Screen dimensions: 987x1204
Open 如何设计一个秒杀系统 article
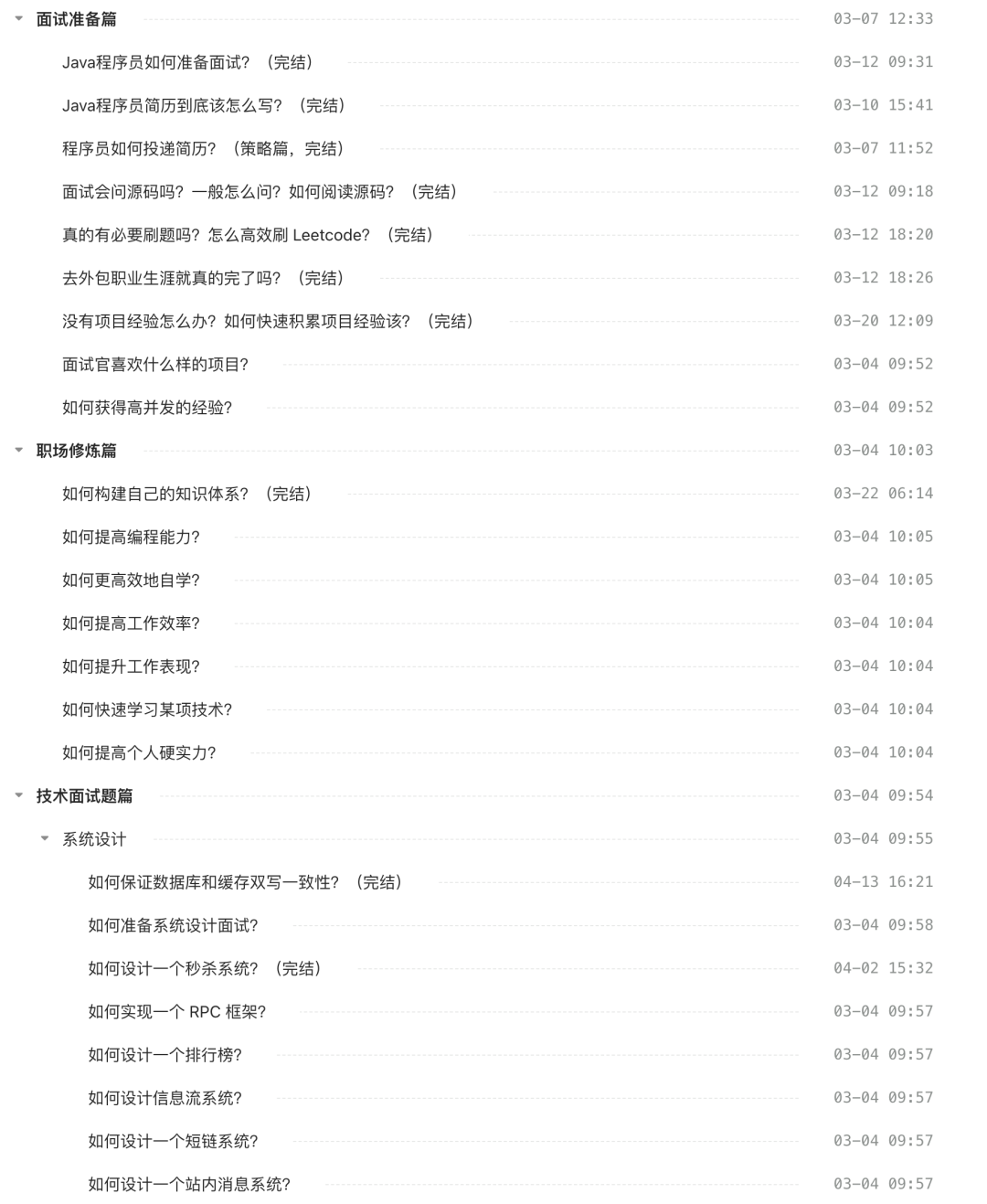pos(204,968)
